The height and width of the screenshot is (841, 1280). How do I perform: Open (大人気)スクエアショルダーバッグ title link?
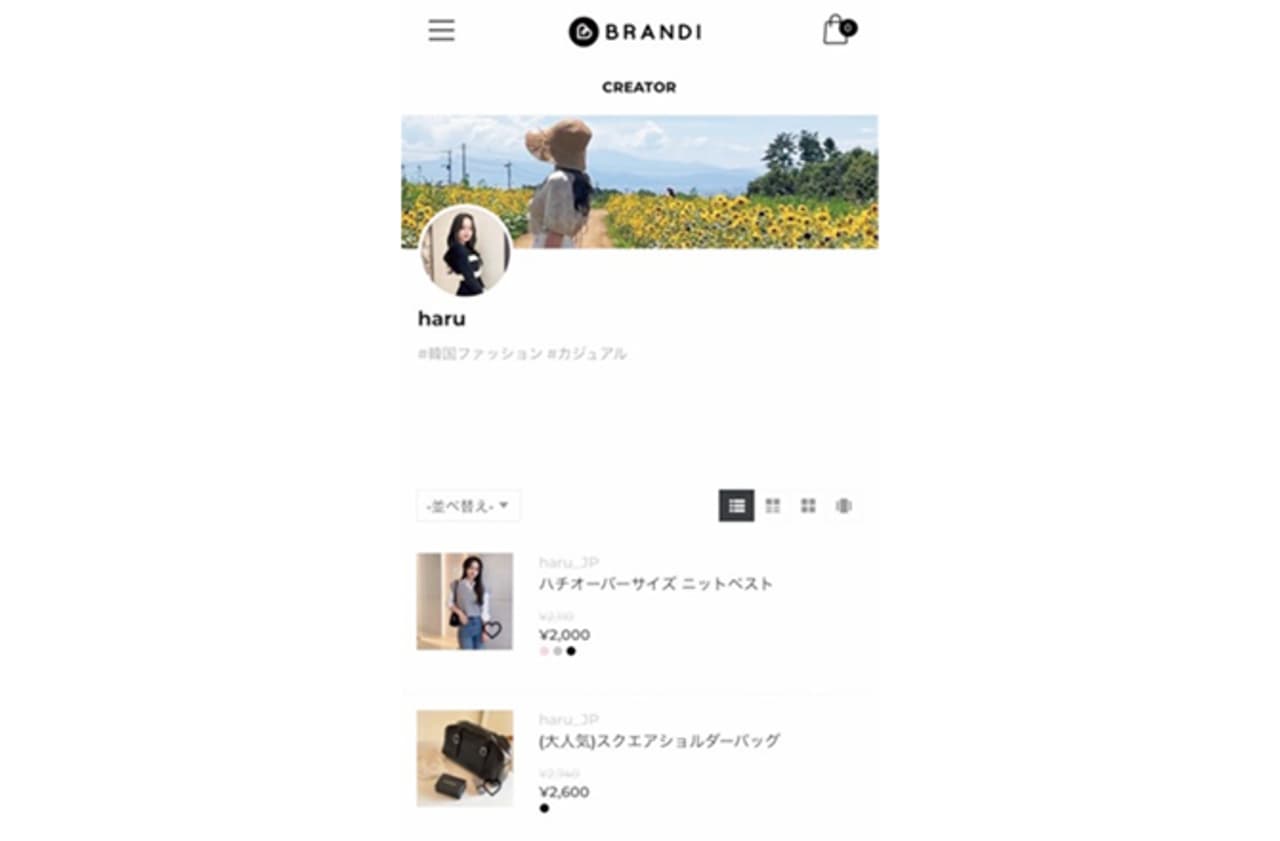pyautogui.click(x=659, y=741)
